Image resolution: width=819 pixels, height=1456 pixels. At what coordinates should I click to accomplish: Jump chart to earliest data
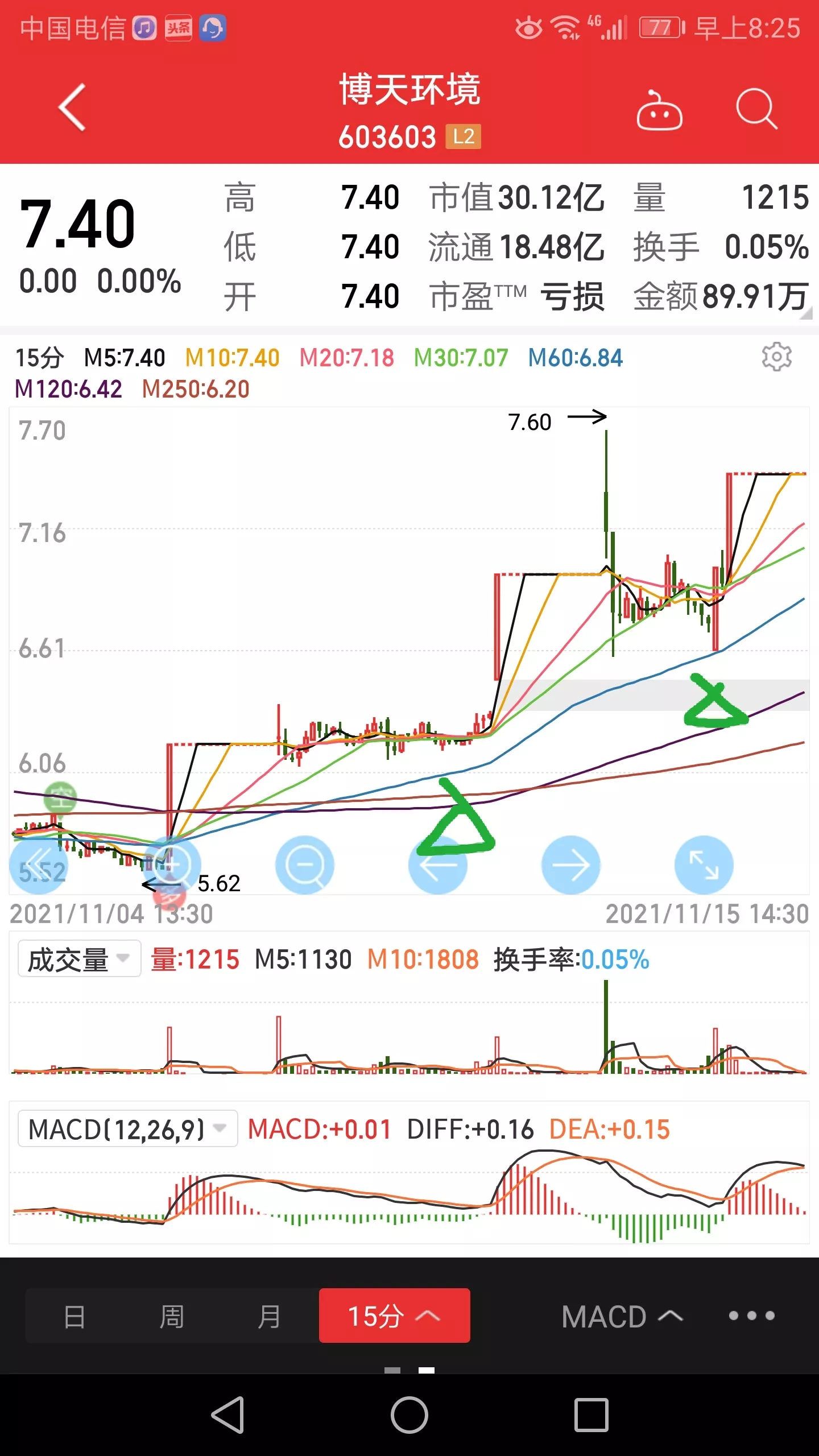(39, 866)
